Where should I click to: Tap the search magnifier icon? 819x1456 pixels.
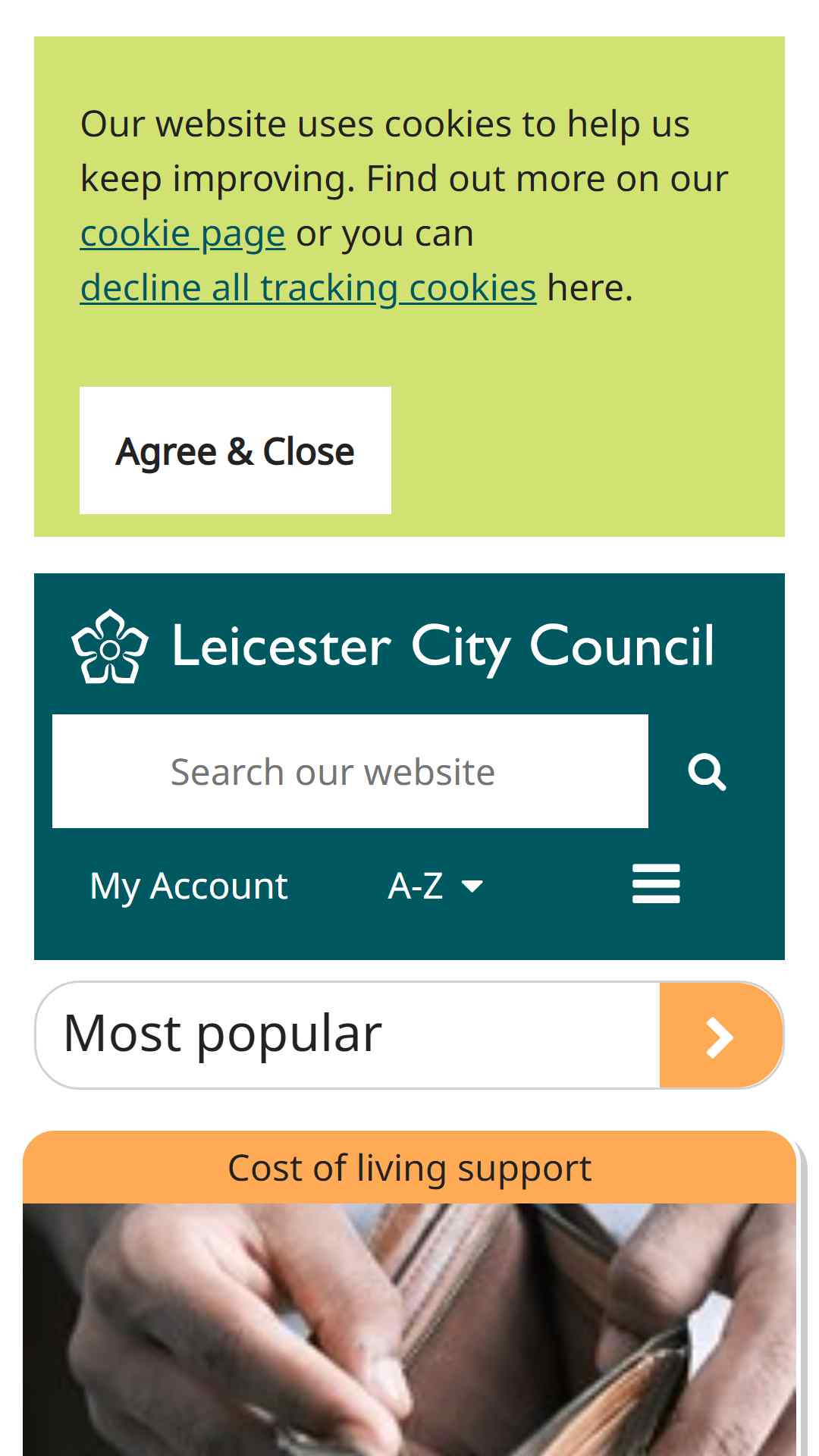click(707, 771)
